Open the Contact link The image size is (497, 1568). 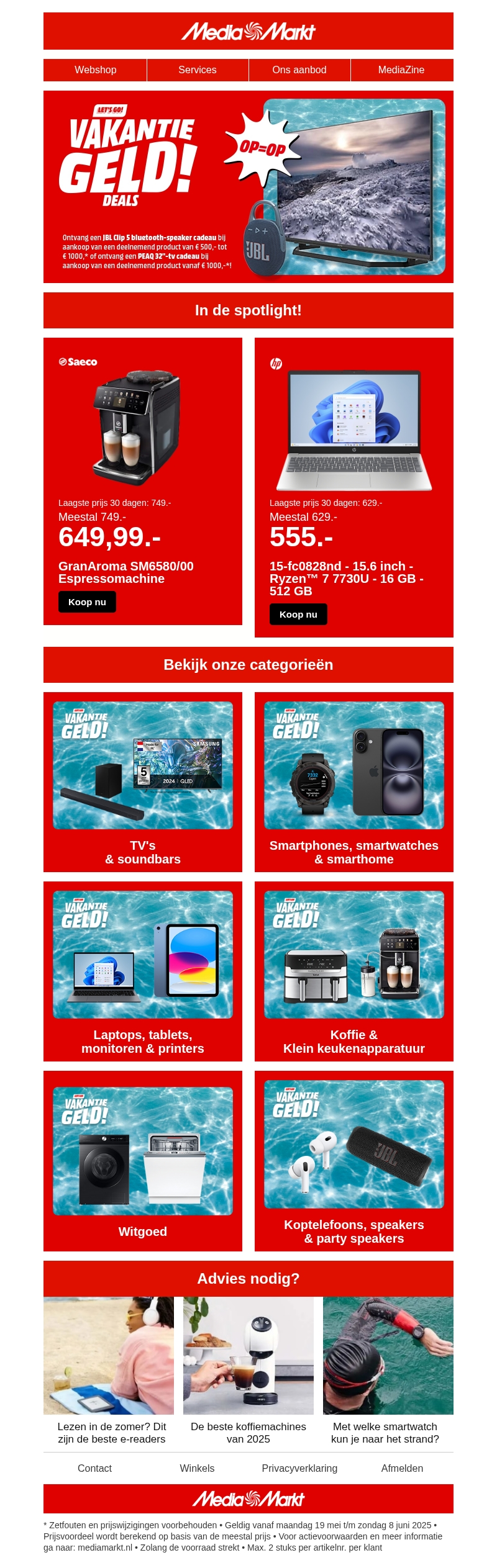tap(94, 1469)
